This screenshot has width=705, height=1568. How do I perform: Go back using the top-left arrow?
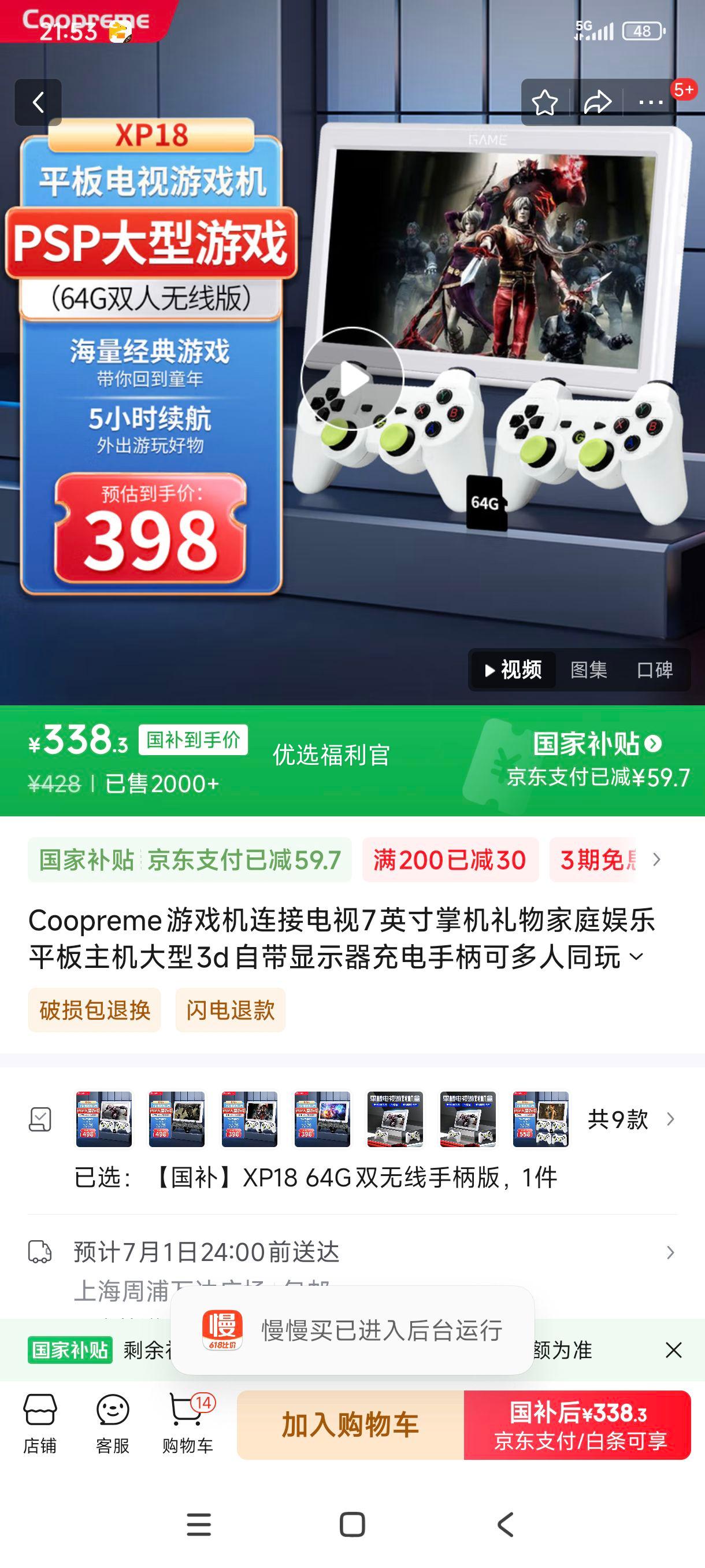coord(38,102)
